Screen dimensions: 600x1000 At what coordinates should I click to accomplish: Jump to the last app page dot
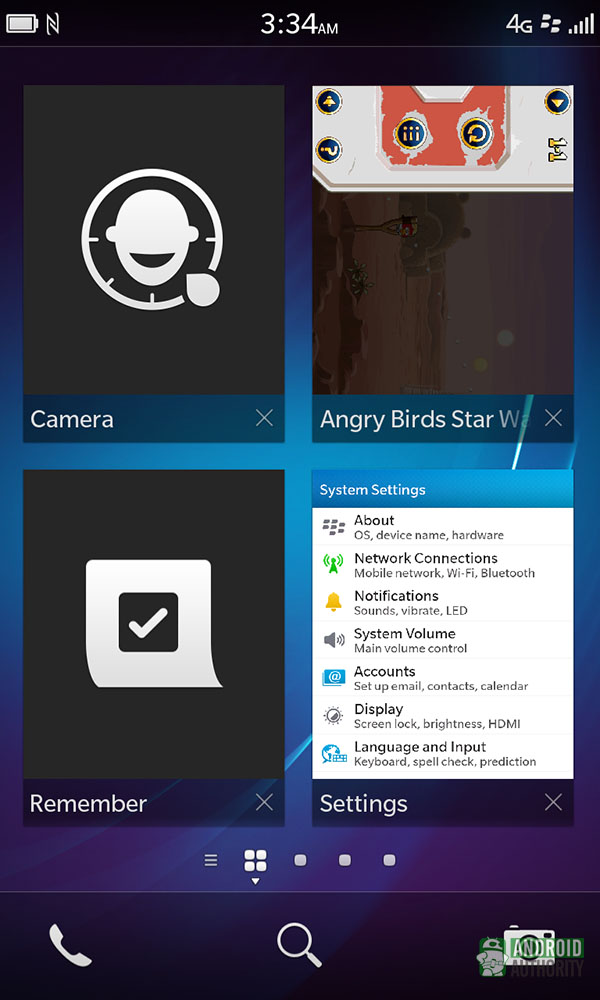[x=389, y=860]
